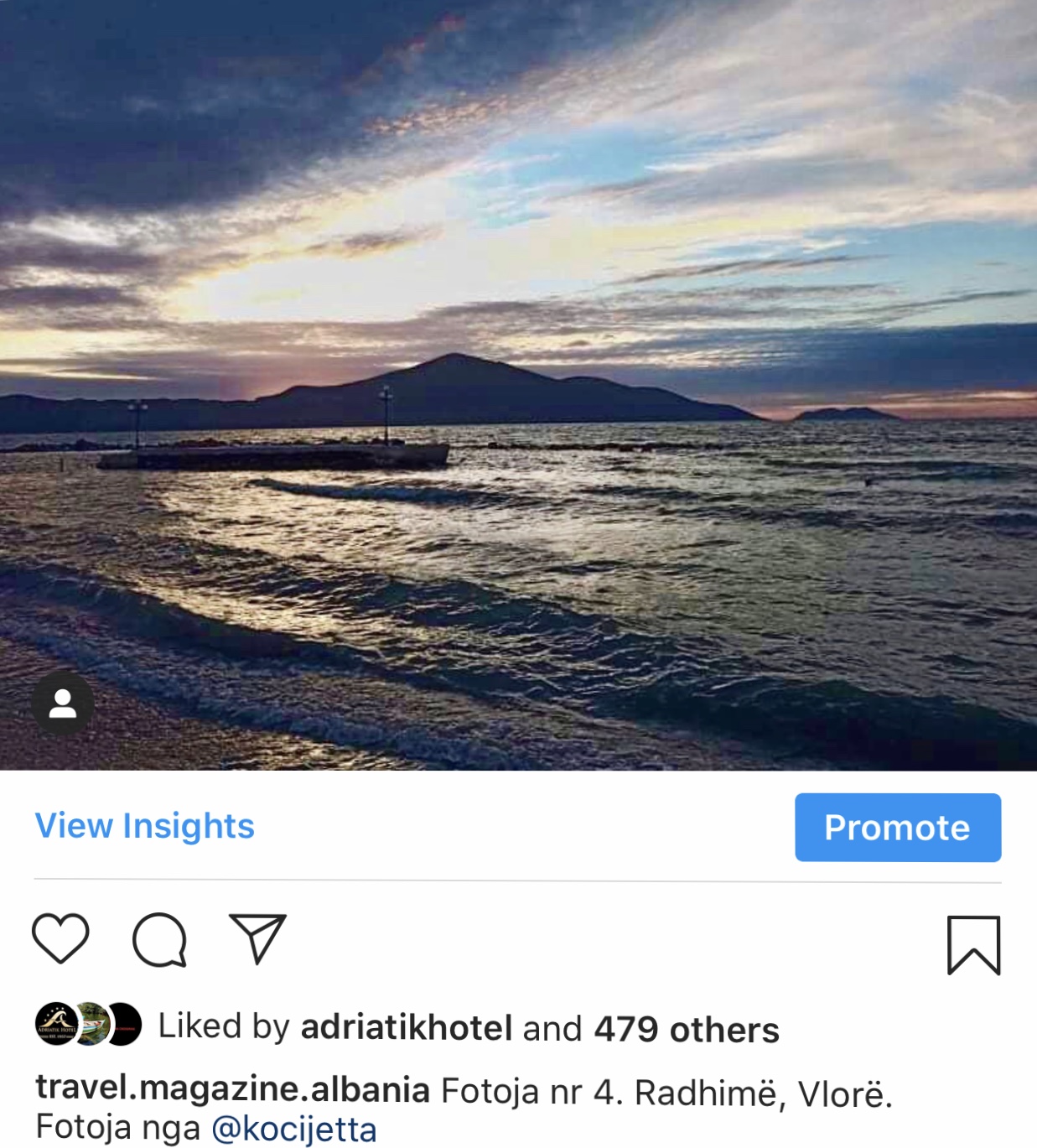
Task: Open adriatikhotel's profile from the likes
Action: [x=406, y=1028]
